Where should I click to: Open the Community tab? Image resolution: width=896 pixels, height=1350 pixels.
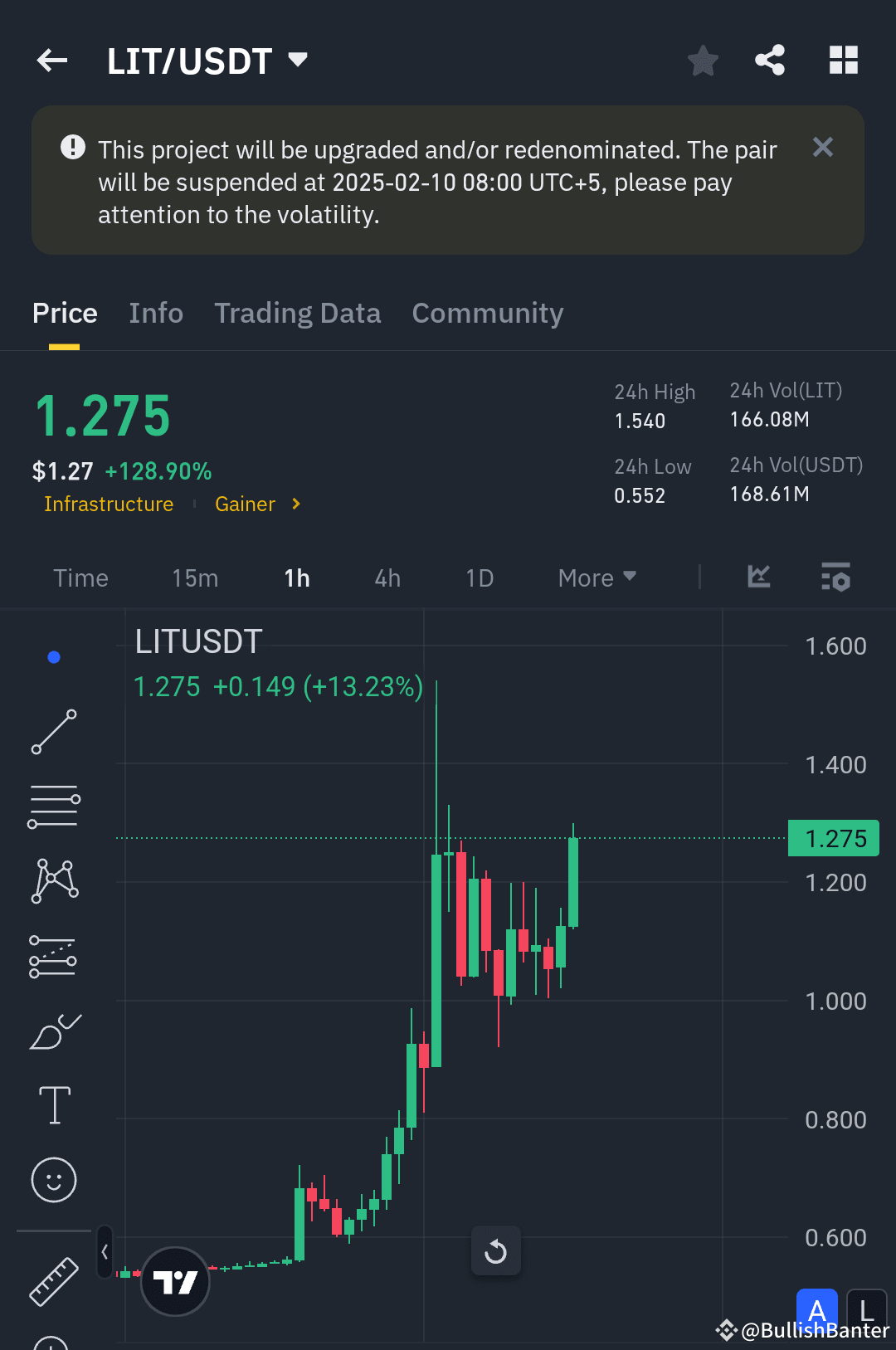(x=487, y=313)
